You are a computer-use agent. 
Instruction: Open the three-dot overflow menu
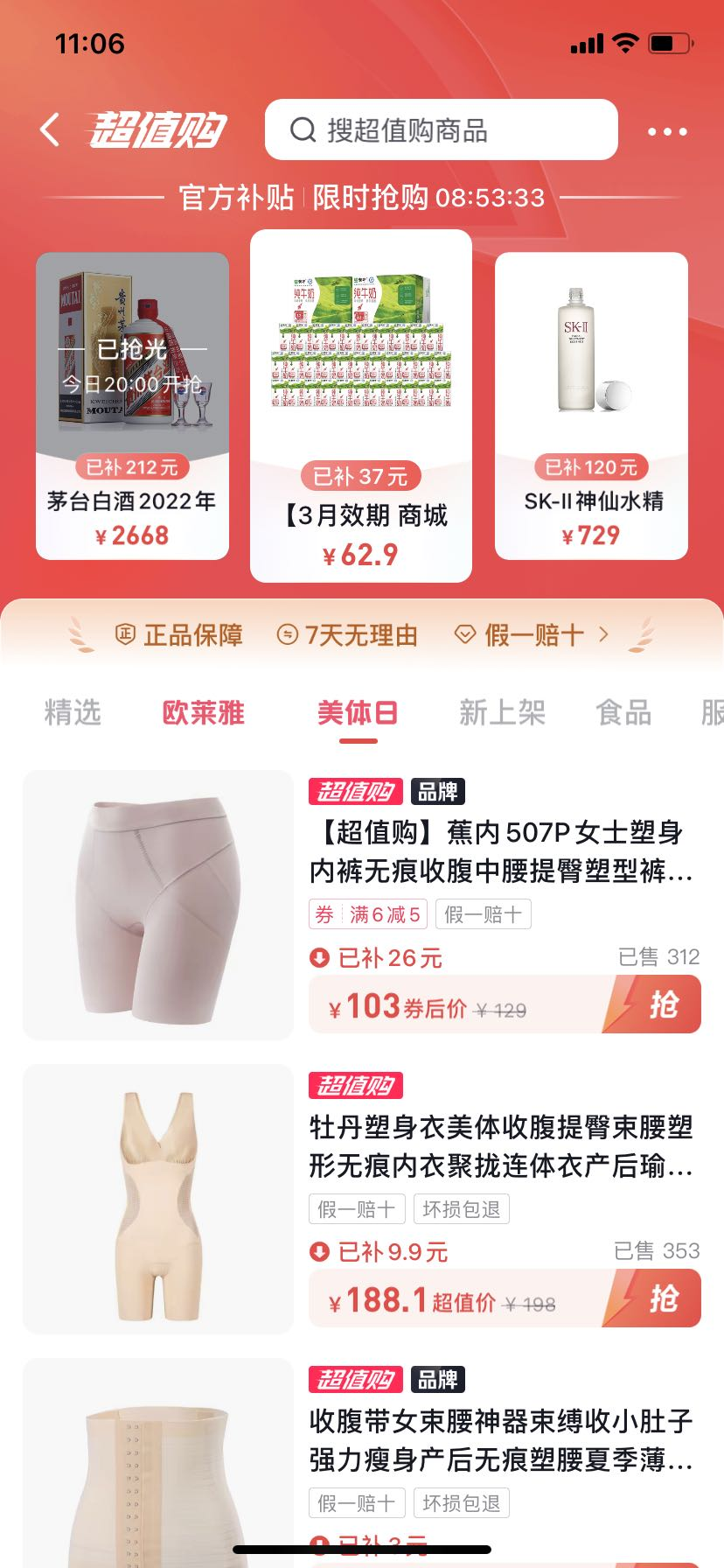click(666, 132)
